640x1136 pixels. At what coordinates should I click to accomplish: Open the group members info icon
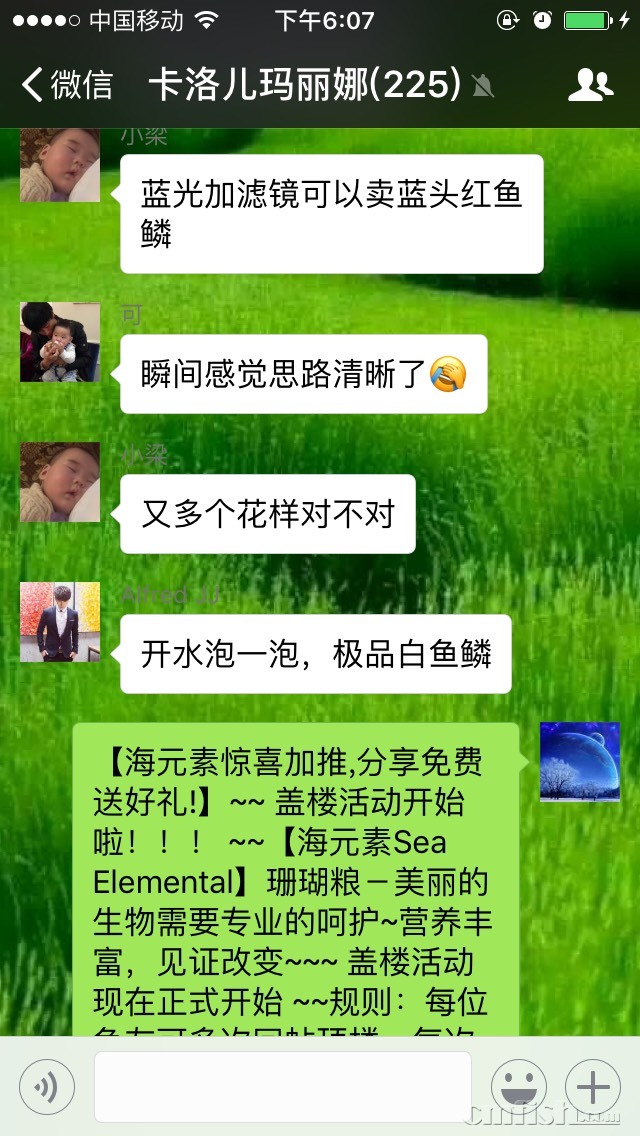pyautogui.click(x=590, y=86)
